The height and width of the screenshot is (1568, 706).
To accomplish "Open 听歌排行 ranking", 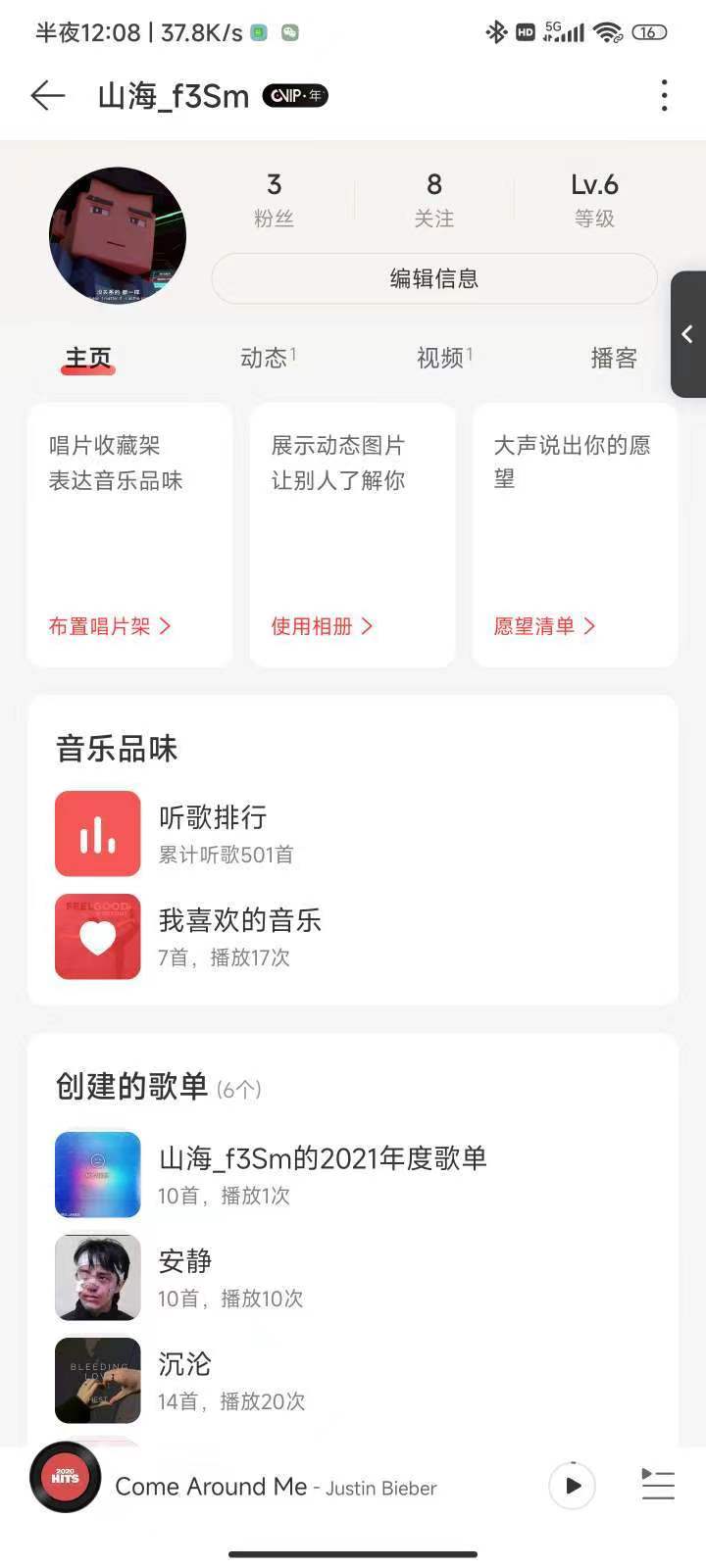I will [353, 833].
